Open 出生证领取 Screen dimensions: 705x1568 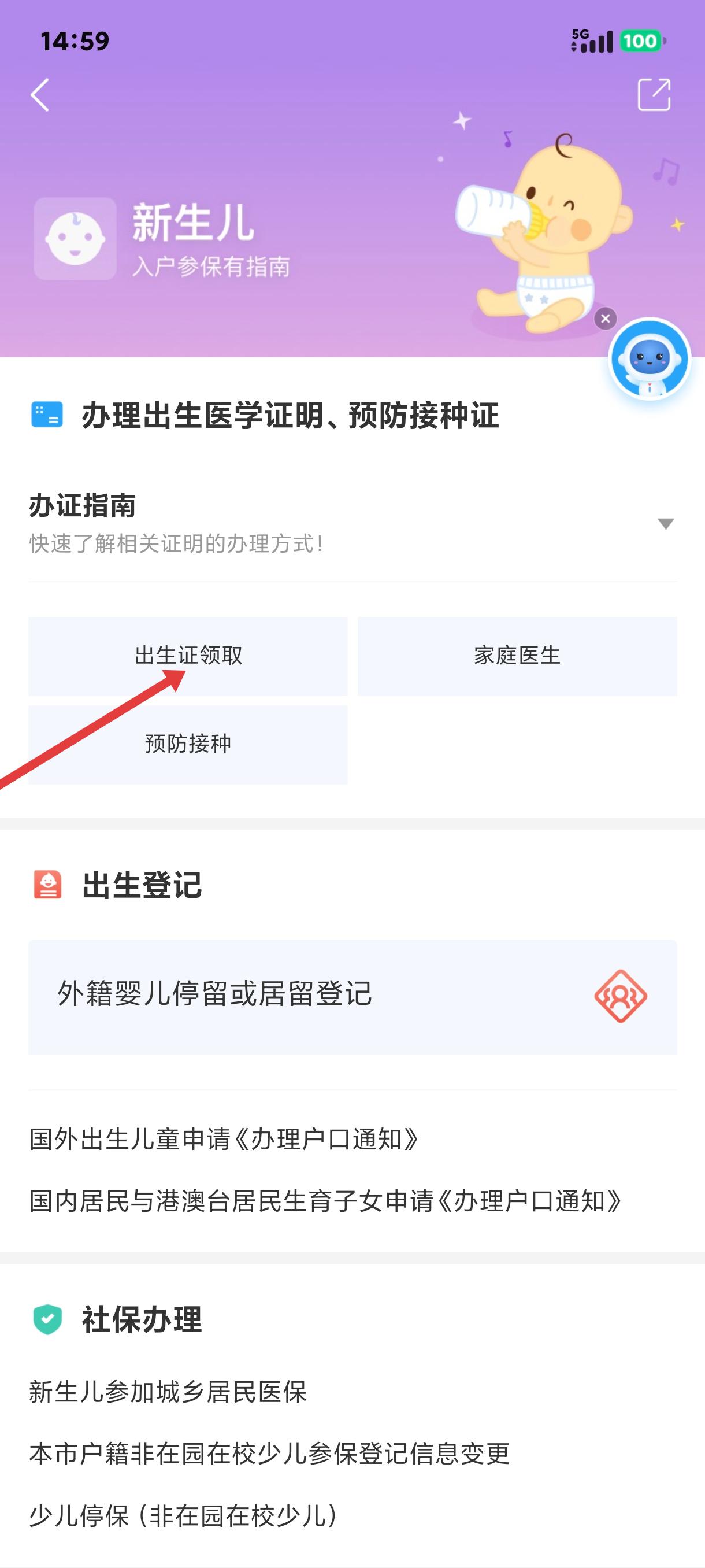(x=188, y=656)
